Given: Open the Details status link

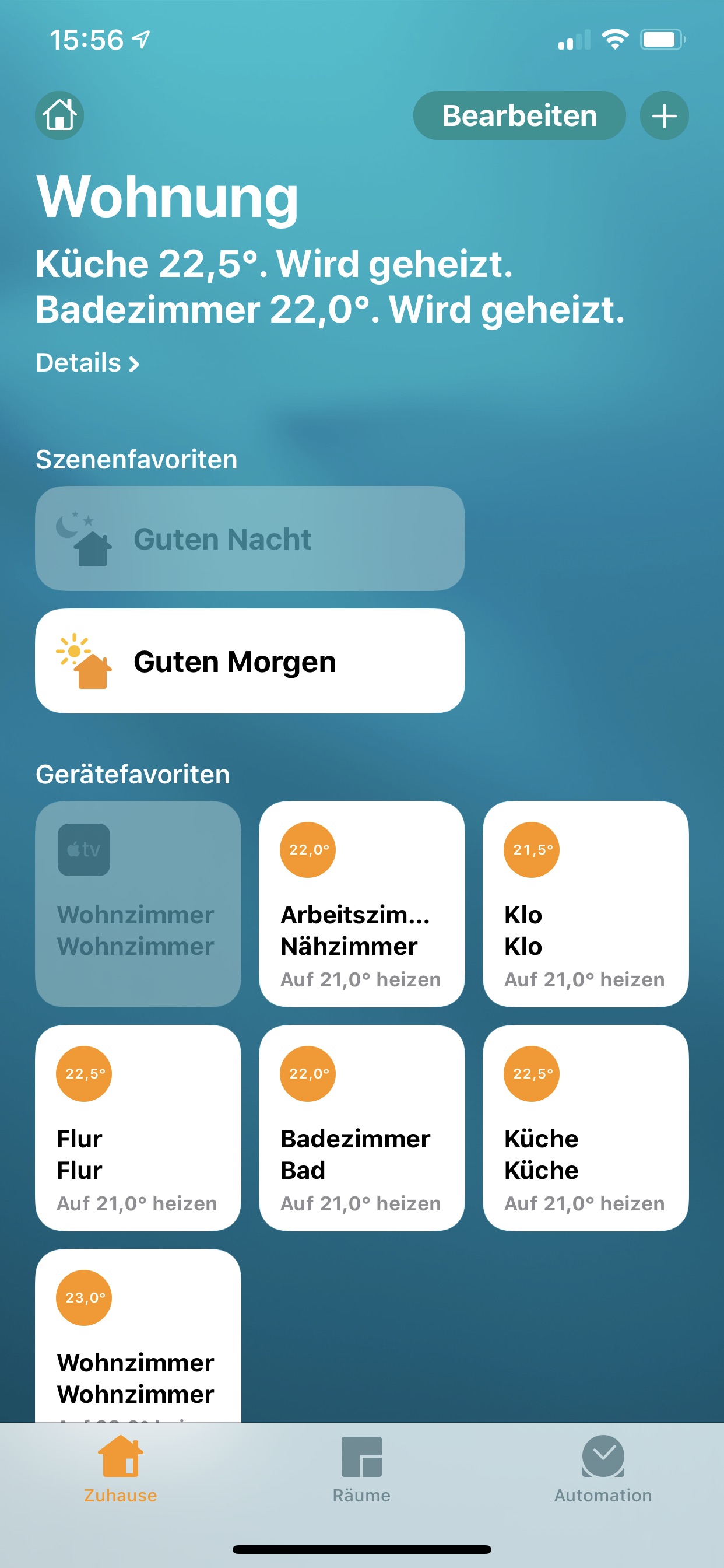Looking at the screenshot, I should coord(87,363).
